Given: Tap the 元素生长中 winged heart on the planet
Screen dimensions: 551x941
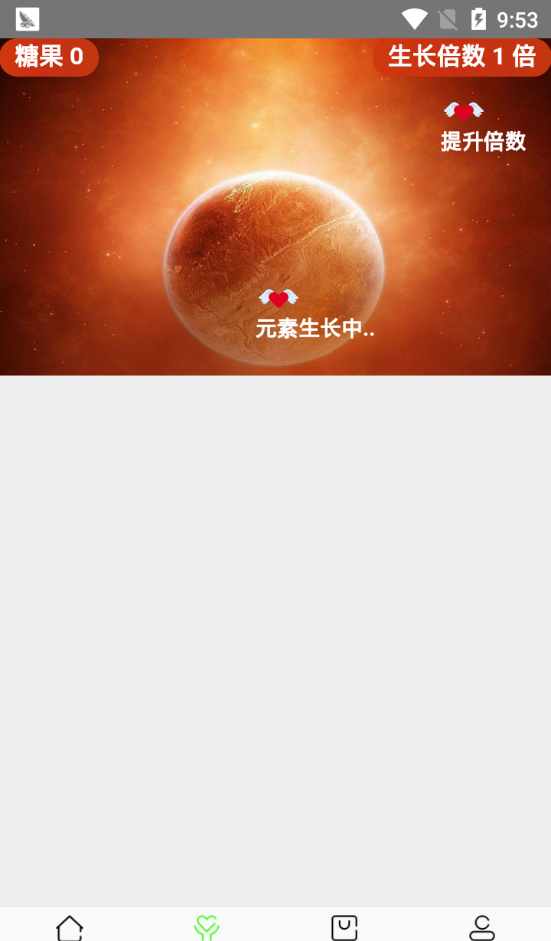Looking at the screenshot, I should coord(278,298).
